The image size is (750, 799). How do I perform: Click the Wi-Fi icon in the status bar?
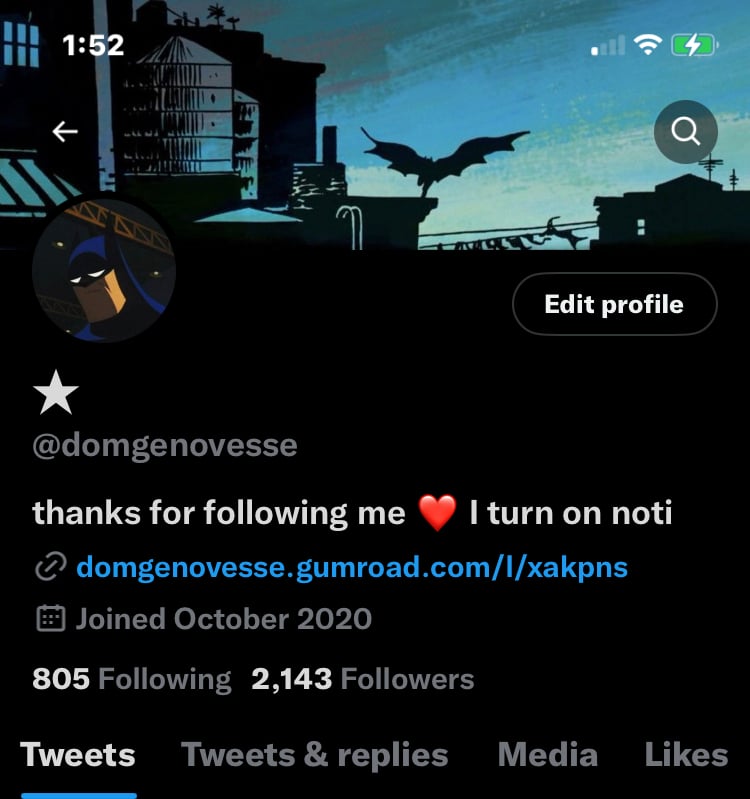646,44
